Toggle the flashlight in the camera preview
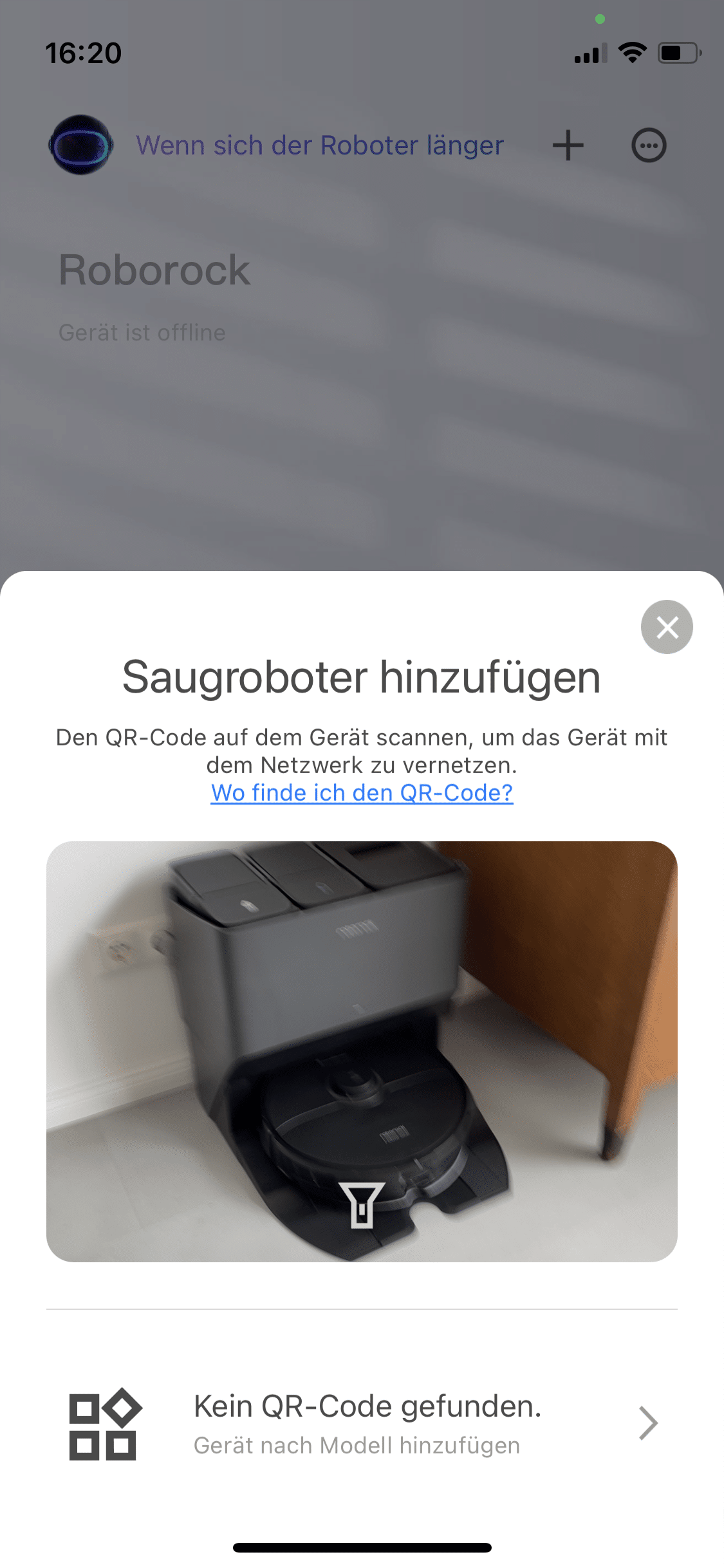The height and width of the screenshot is (1568, 724). click(x=362, y=1205)
